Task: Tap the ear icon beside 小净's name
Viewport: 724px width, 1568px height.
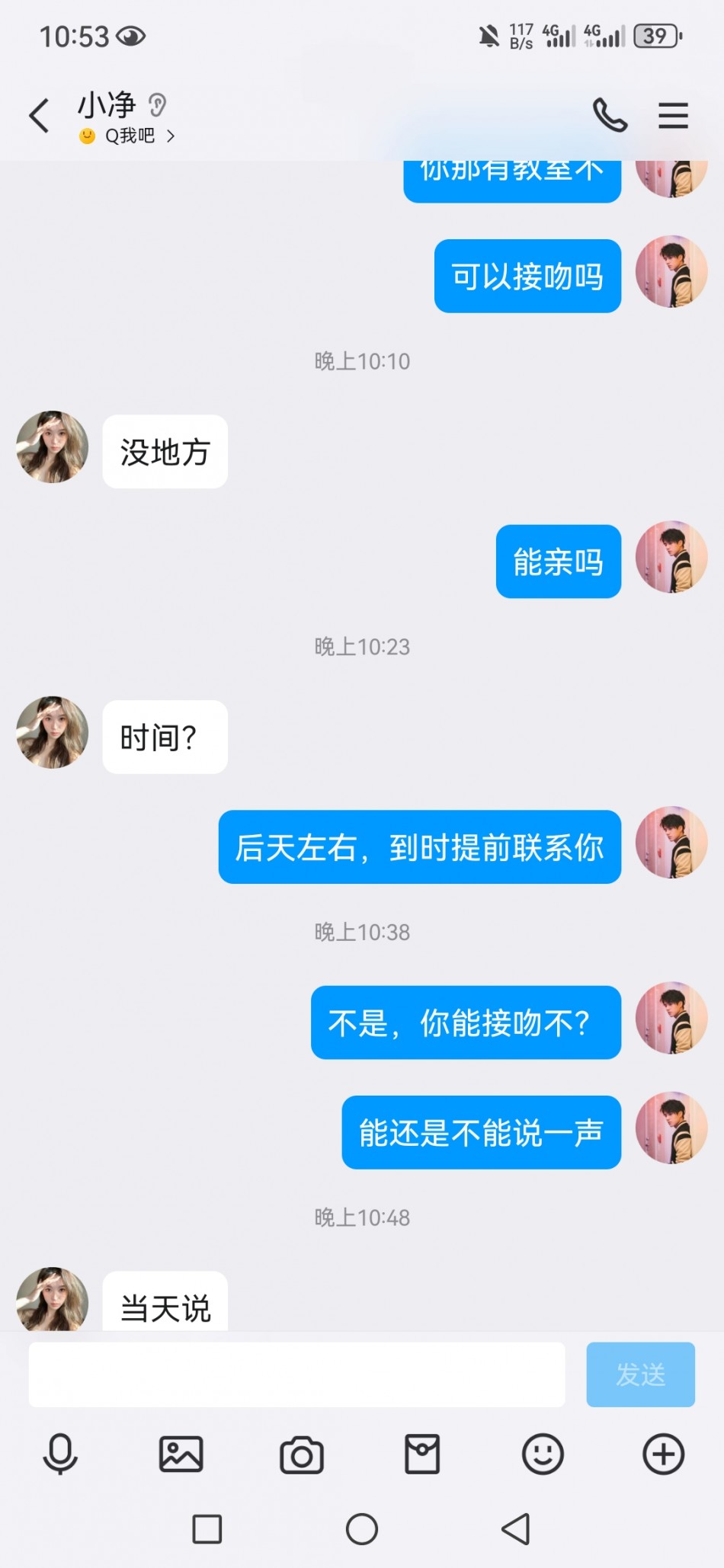Action: coord(158,104)
